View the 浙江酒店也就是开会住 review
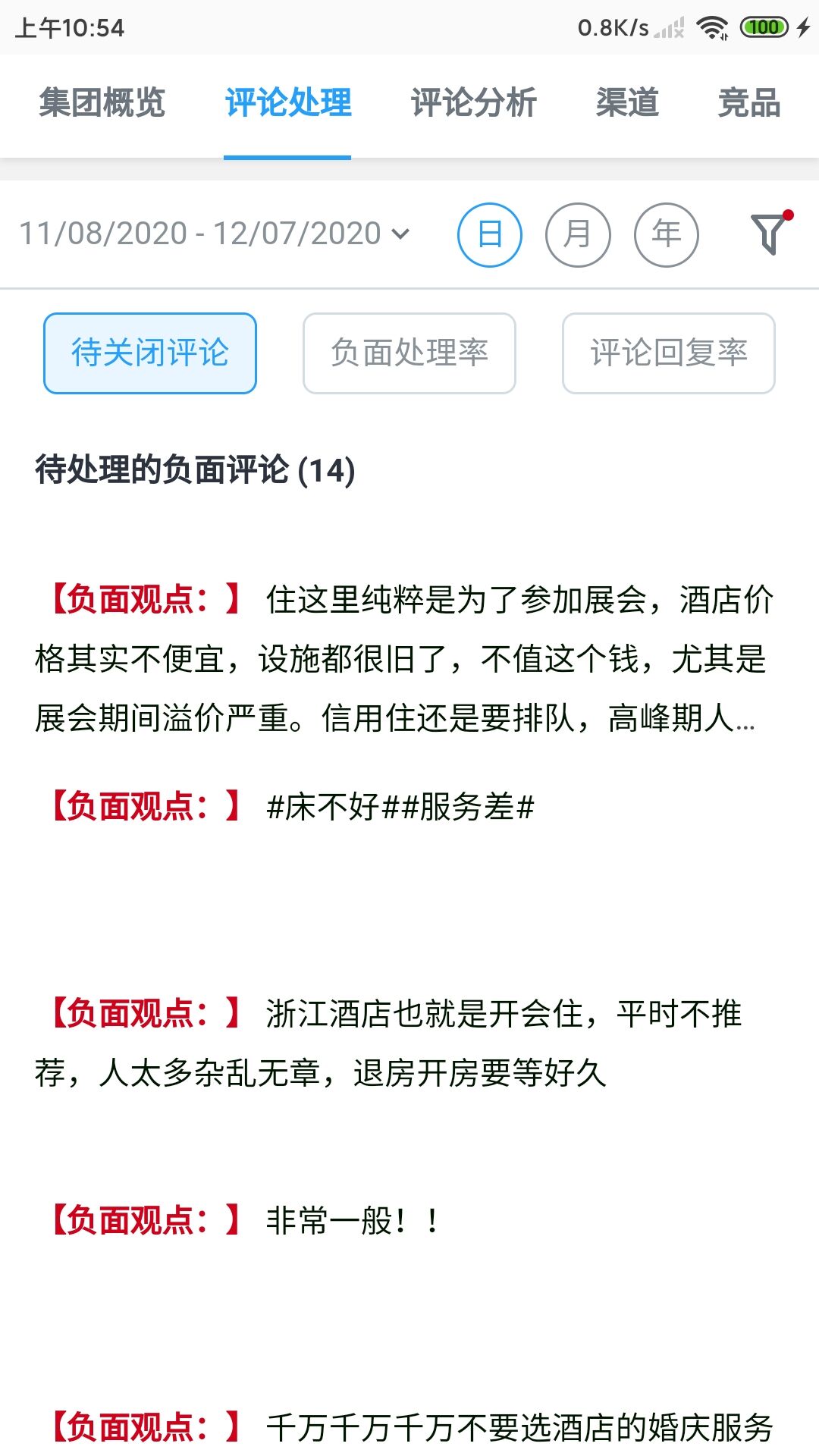Image resolution: width=819 pixels, height=1456 pixels. tap(394, 1043)
